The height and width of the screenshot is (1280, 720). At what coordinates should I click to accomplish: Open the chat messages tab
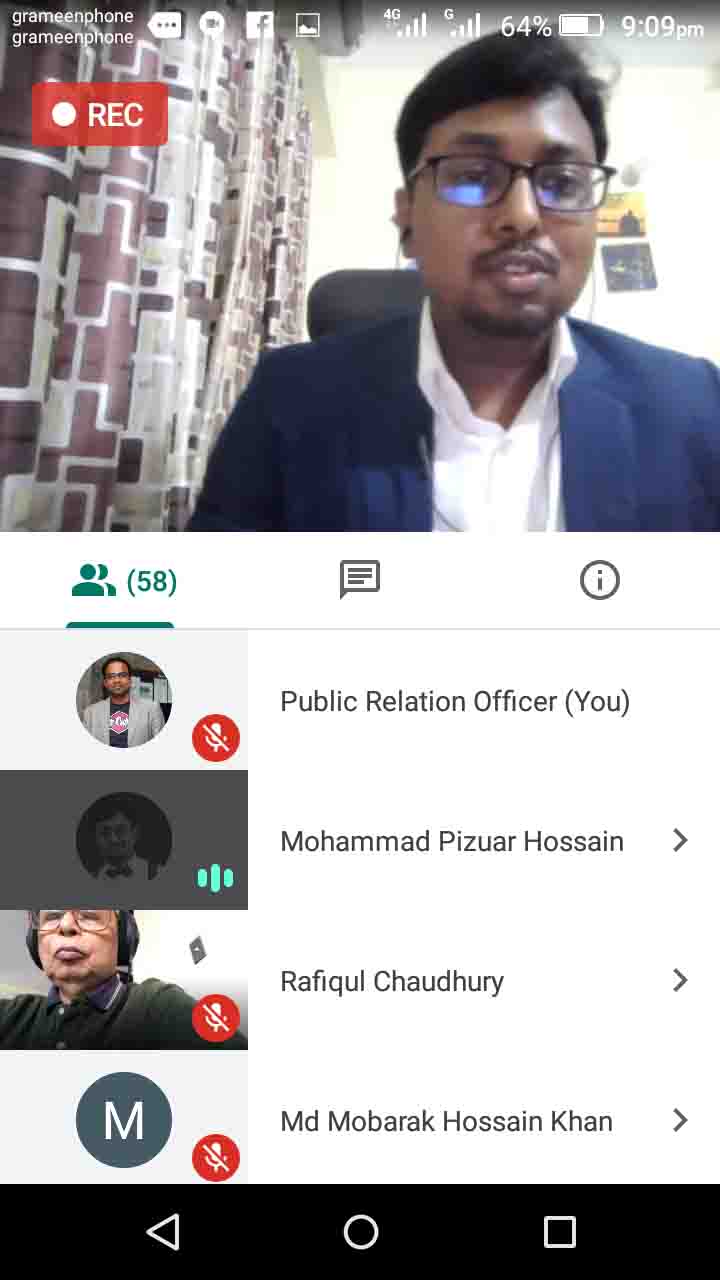[x=360, y=580]
